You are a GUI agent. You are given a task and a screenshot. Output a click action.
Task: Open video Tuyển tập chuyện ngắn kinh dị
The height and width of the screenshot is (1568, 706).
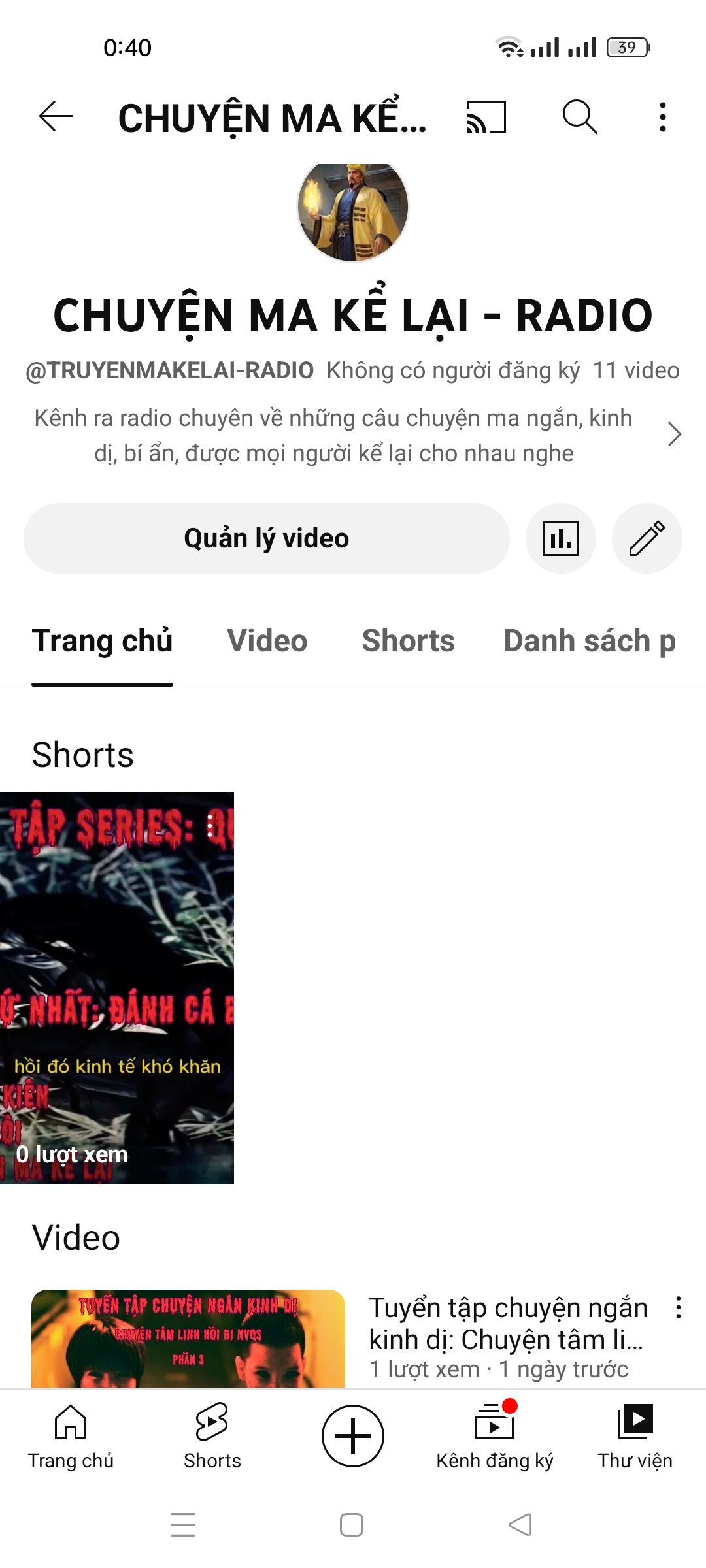(x=188, y=1338)
